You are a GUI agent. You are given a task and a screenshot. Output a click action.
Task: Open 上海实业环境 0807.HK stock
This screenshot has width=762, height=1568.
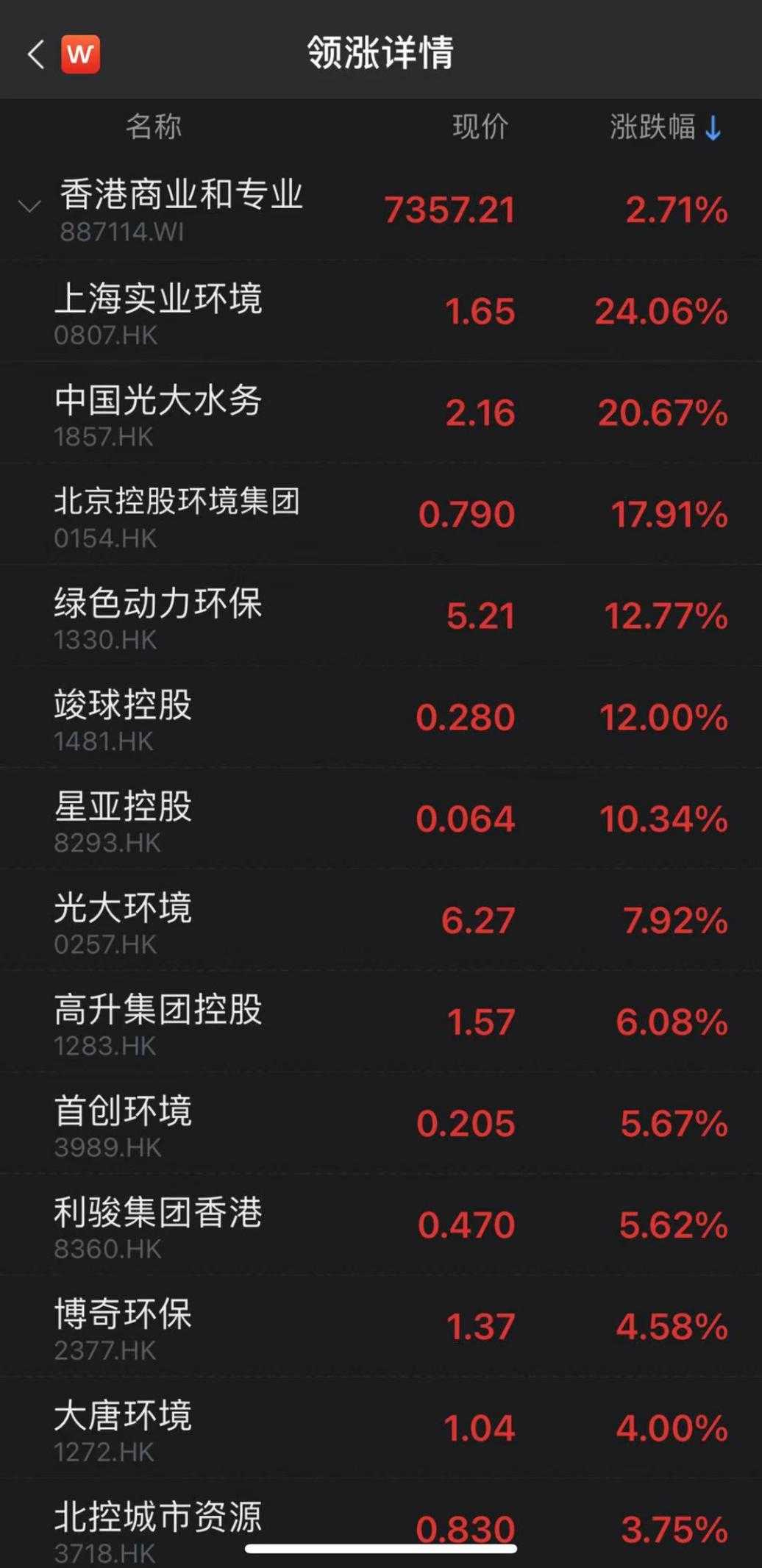381,312
